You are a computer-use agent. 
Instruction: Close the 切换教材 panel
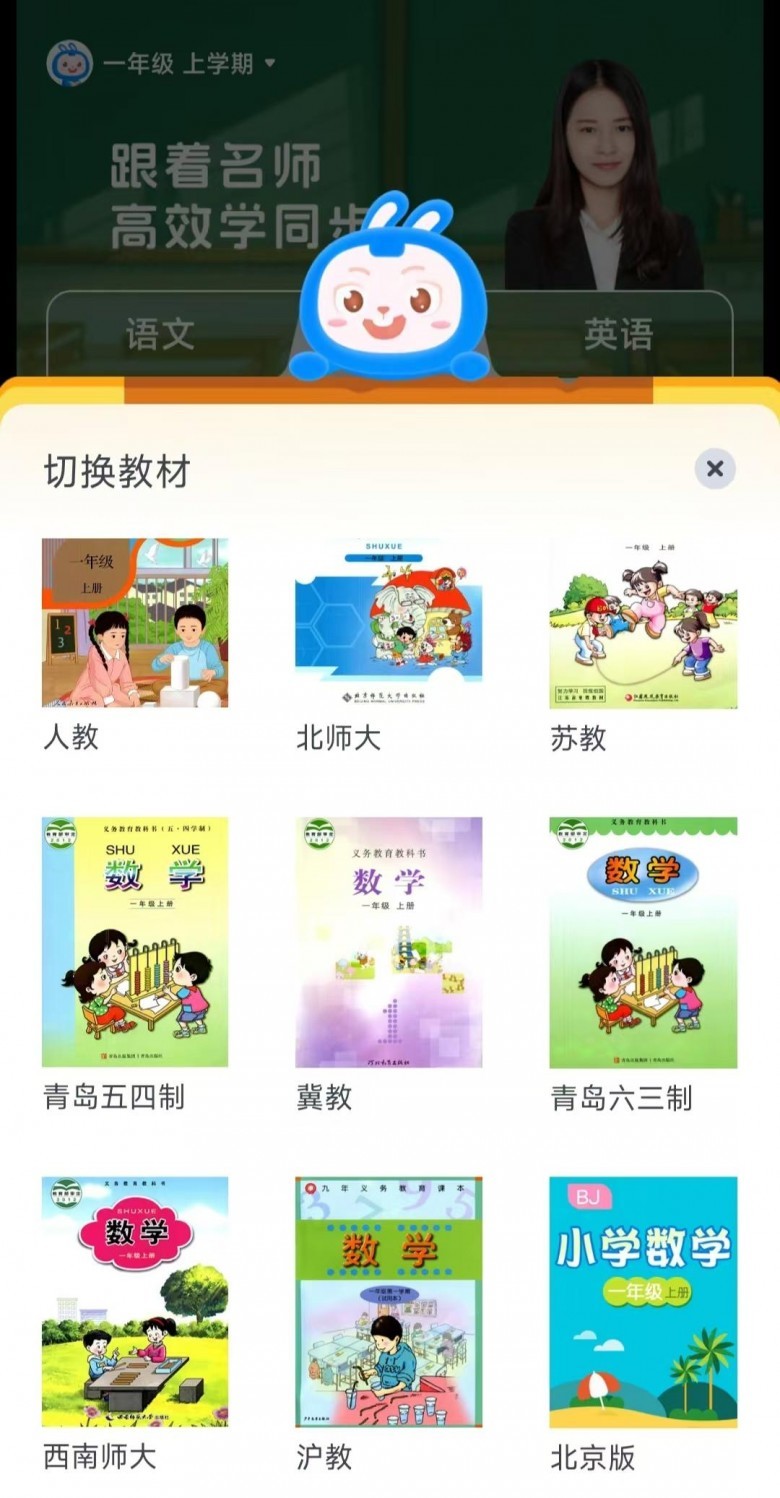pos(716,468)
